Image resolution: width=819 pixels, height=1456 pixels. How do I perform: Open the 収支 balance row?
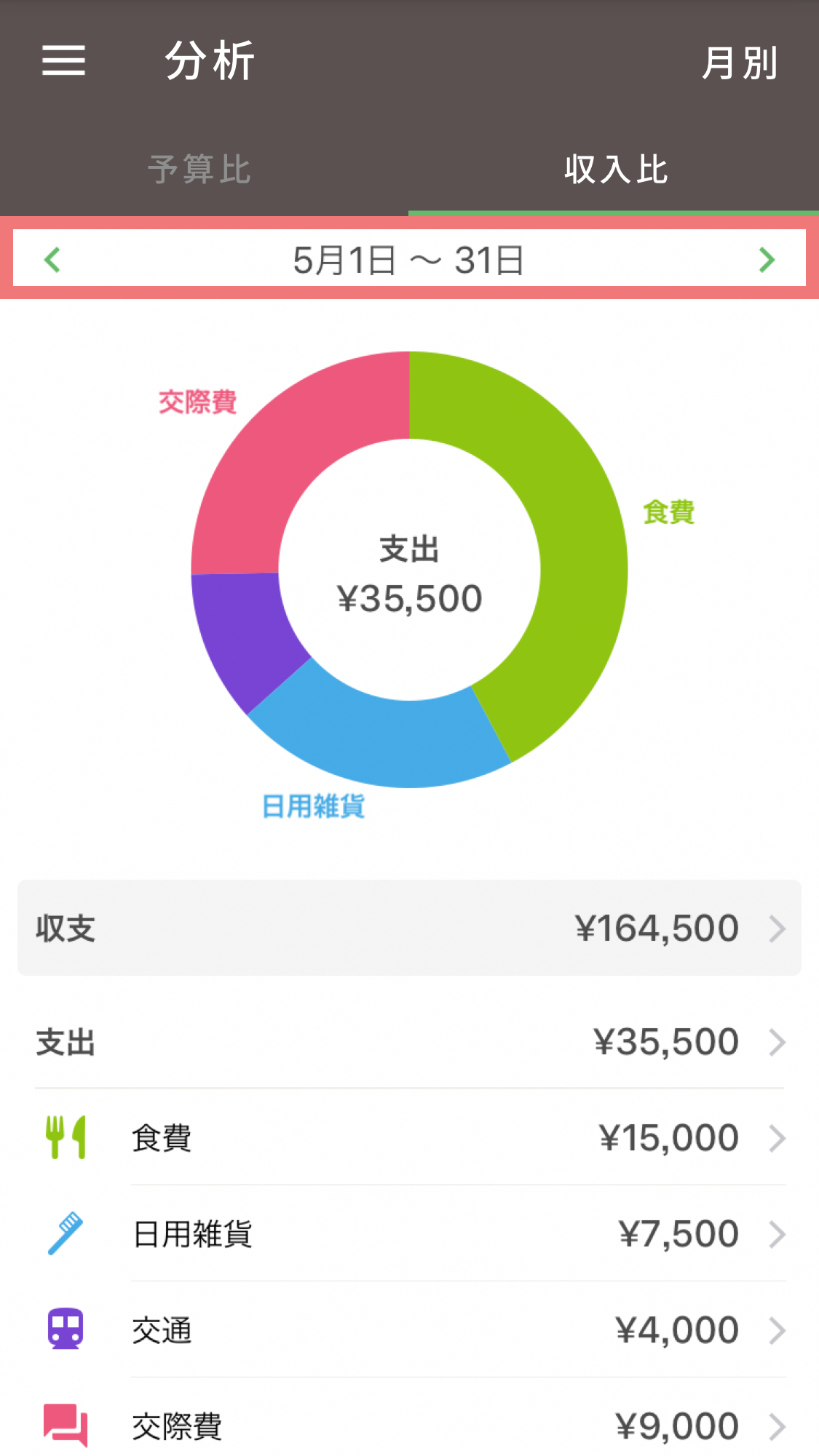(x=409, y=928)
